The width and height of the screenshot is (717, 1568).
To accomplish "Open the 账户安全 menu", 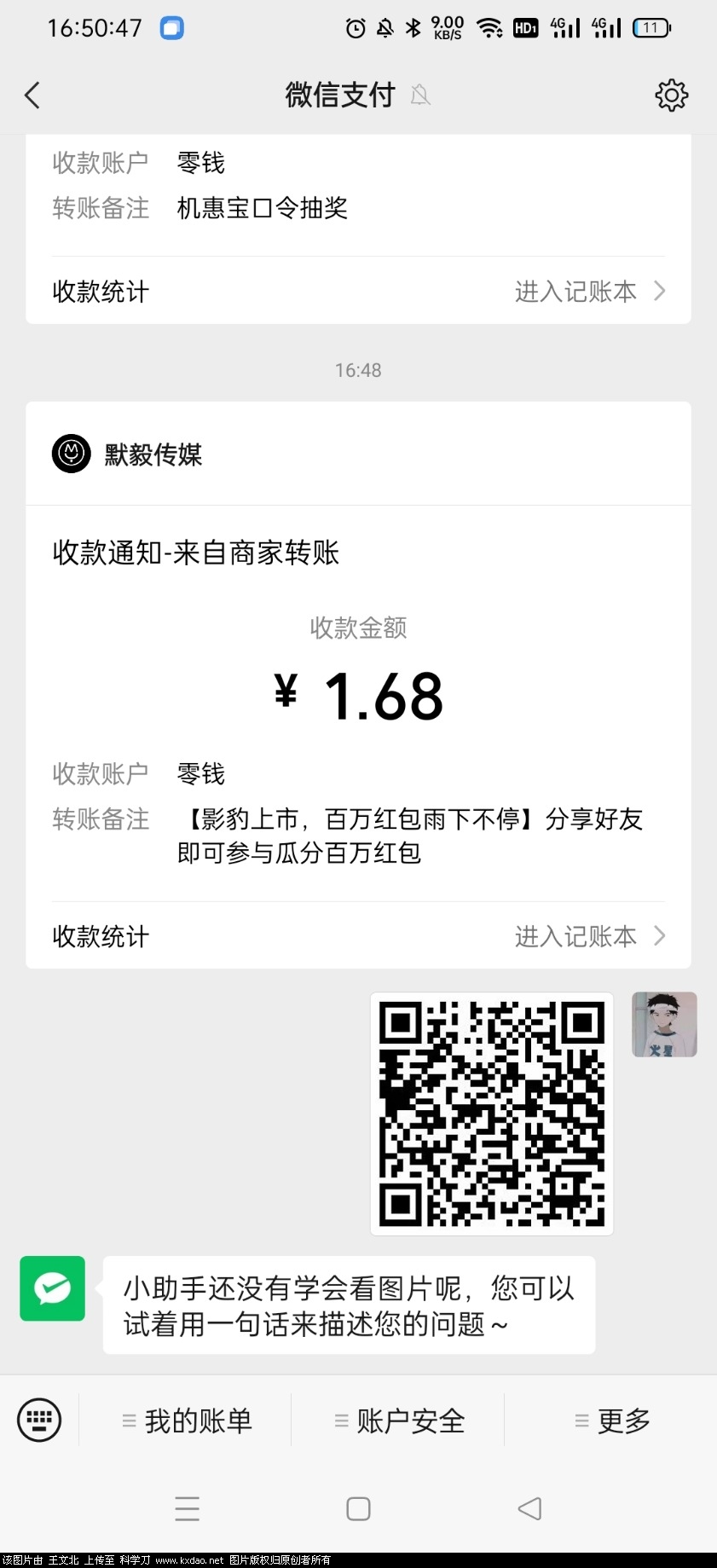I will pyautogui.click(x=399, y=1421).
